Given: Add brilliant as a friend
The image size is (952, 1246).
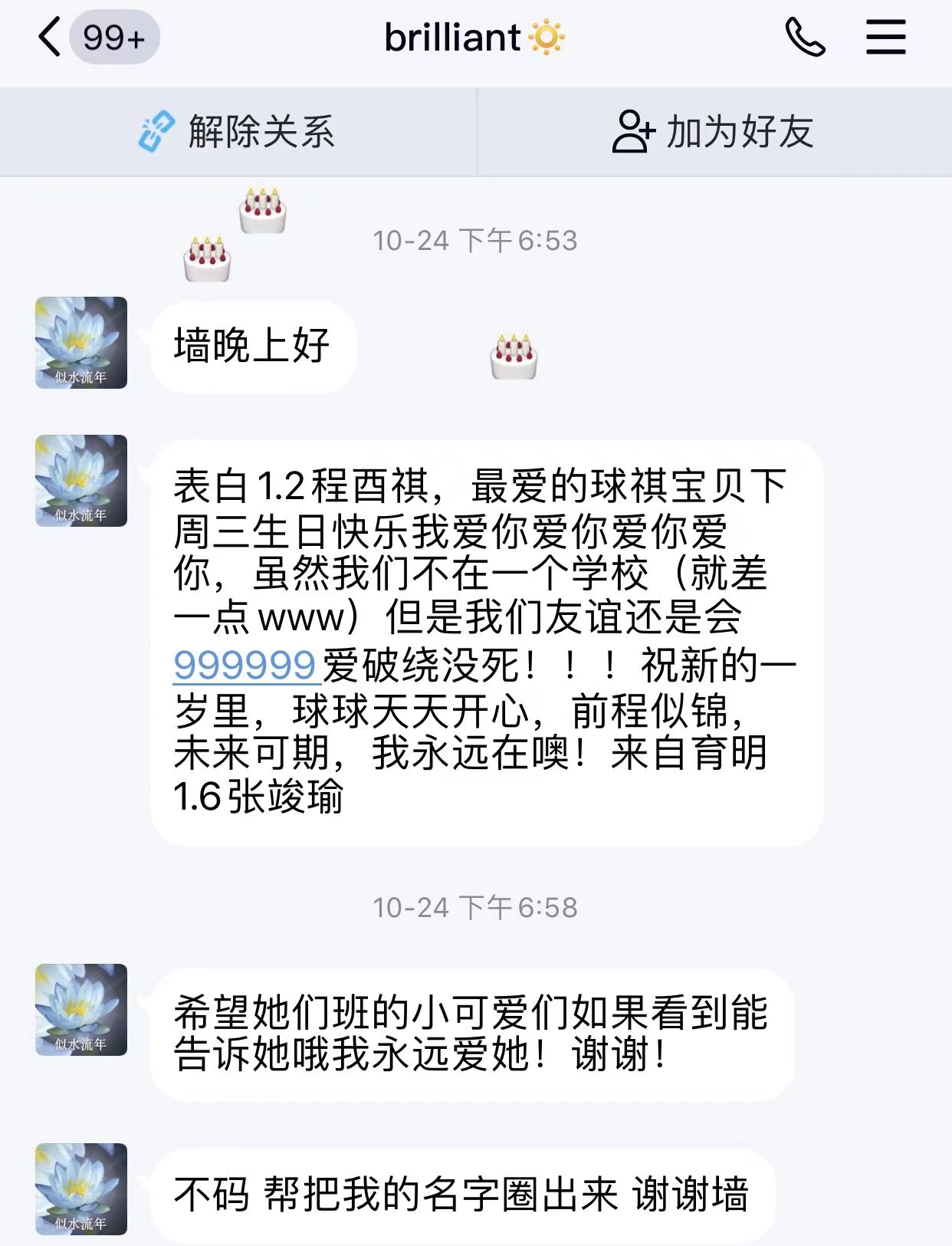Looking at the screenshot, I should pos(713,132).
